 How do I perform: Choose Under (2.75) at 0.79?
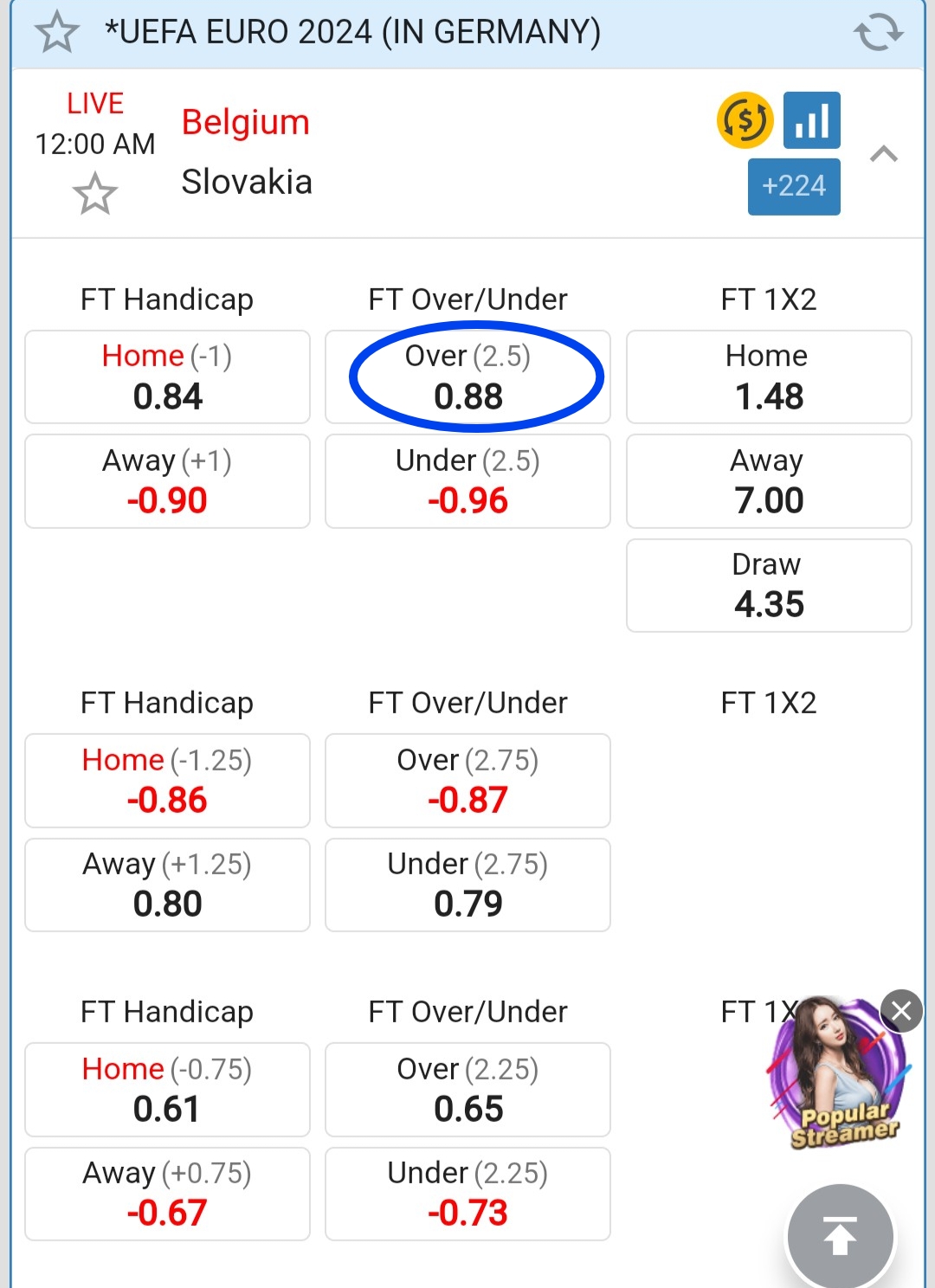click(467, 885)
